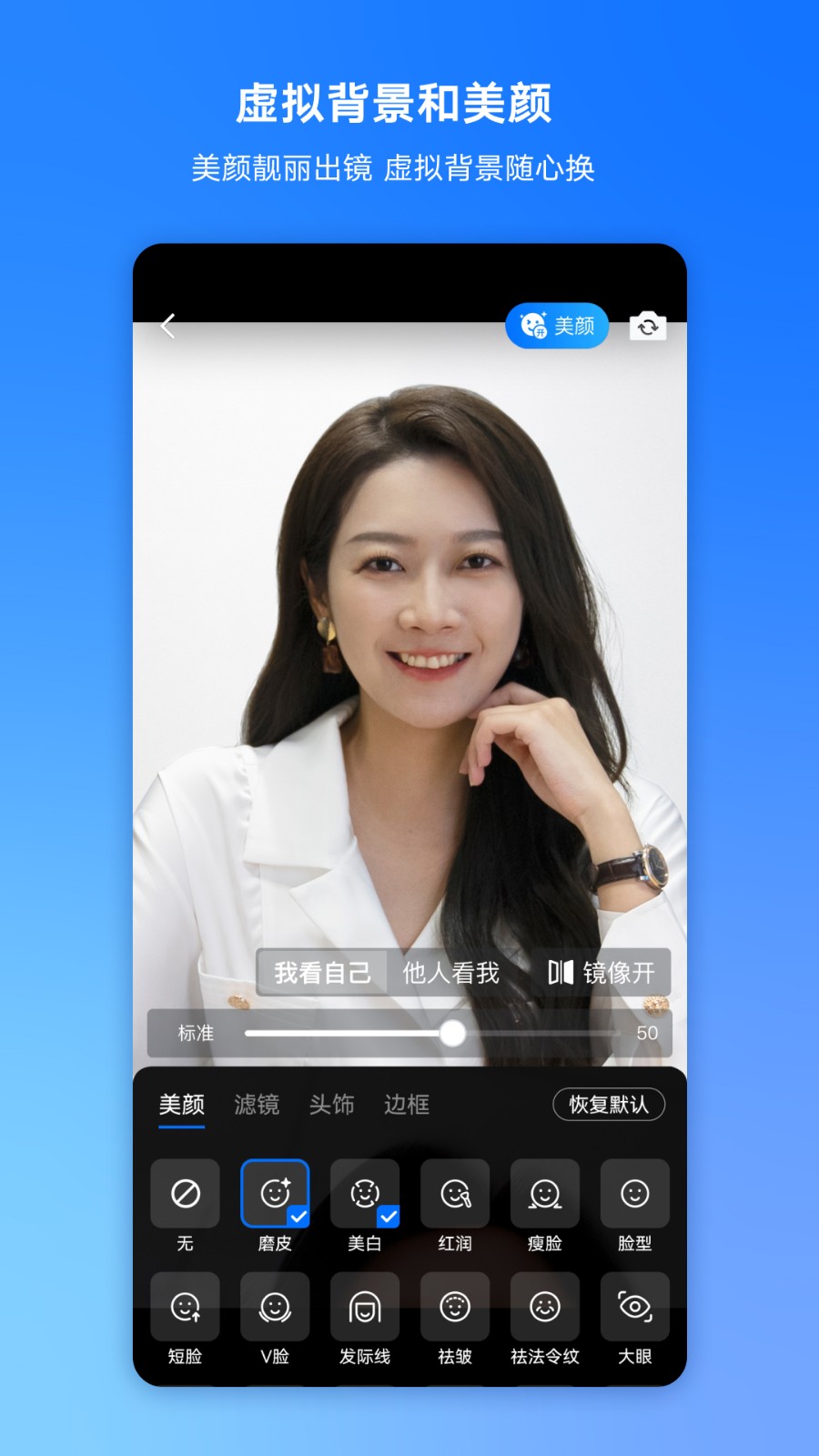The height and width of the screenshot is (1456, 819).
Task: Select the 发际线 hairline adjustment
Action: point(365,1308)
